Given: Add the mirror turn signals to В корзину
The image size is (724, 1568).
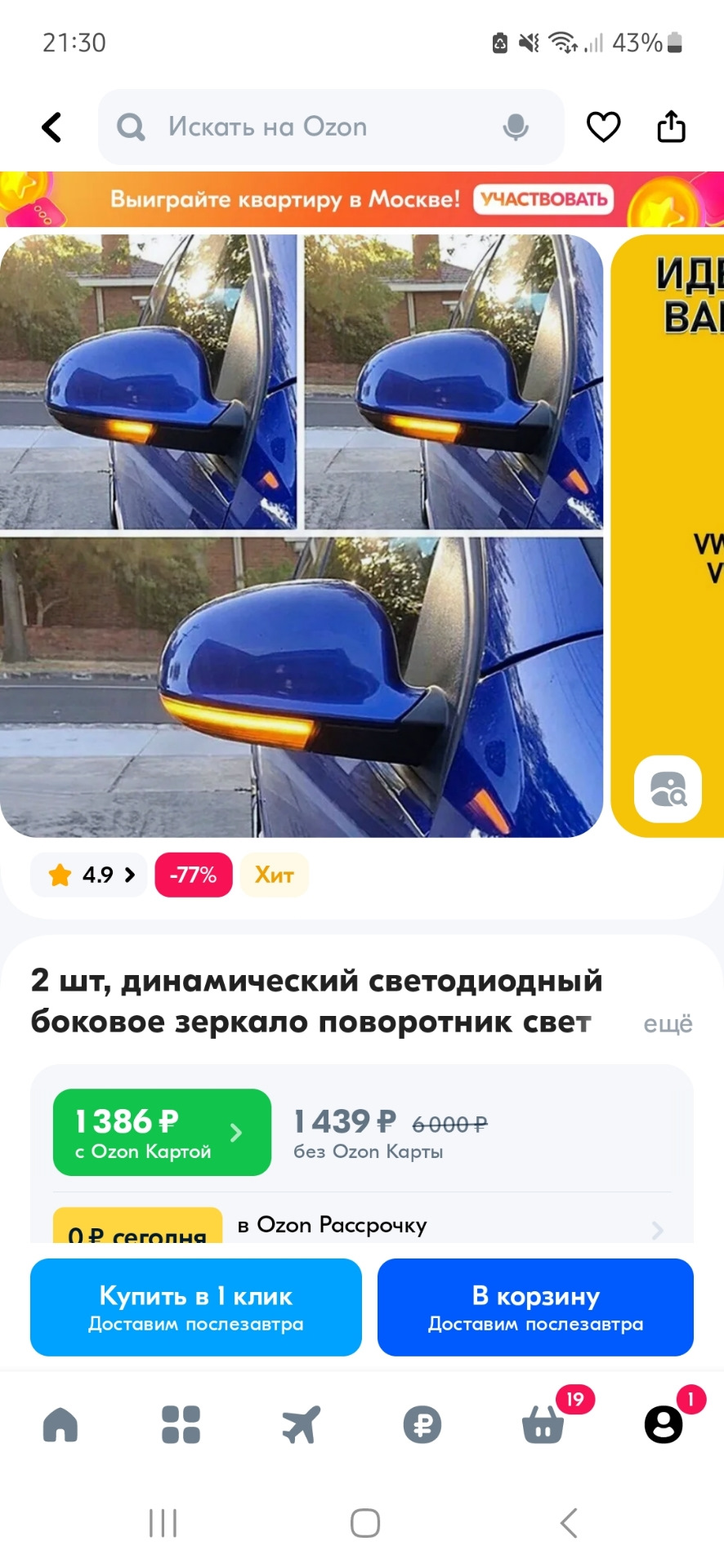Looking at the screenshot, I should [x=535, y=1307].
